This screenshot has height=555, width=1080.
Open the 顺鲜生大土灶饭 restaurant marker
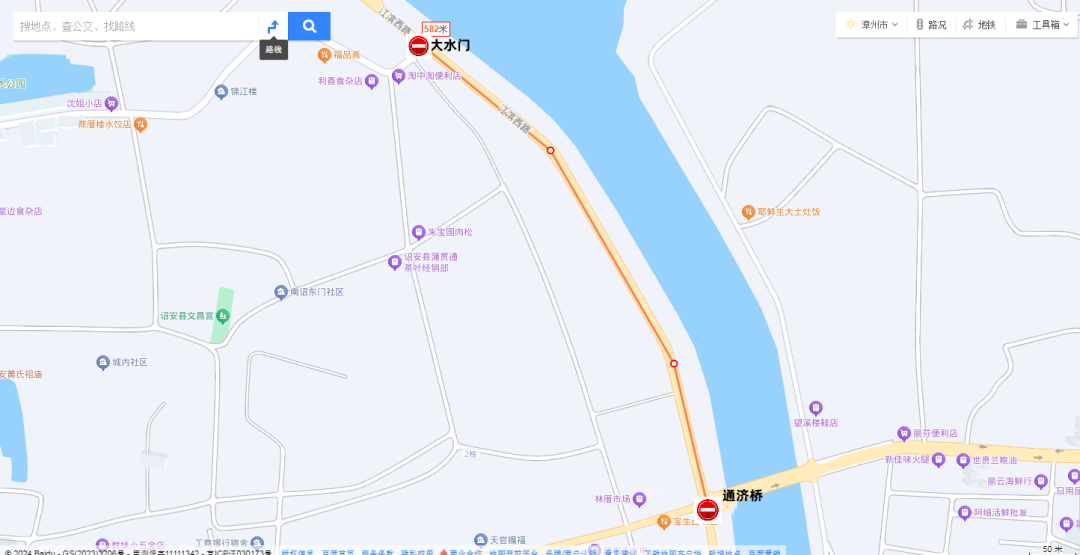[x=748, y=212]
